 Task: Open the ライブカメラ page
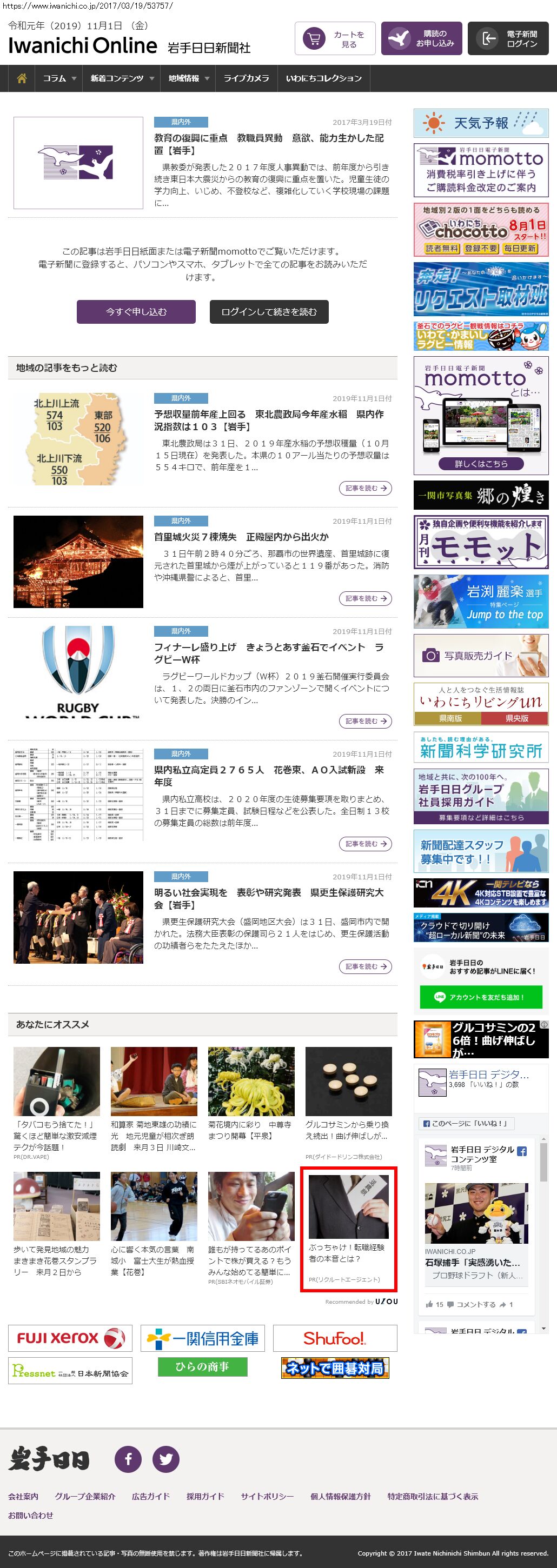(x=246, y=78)
